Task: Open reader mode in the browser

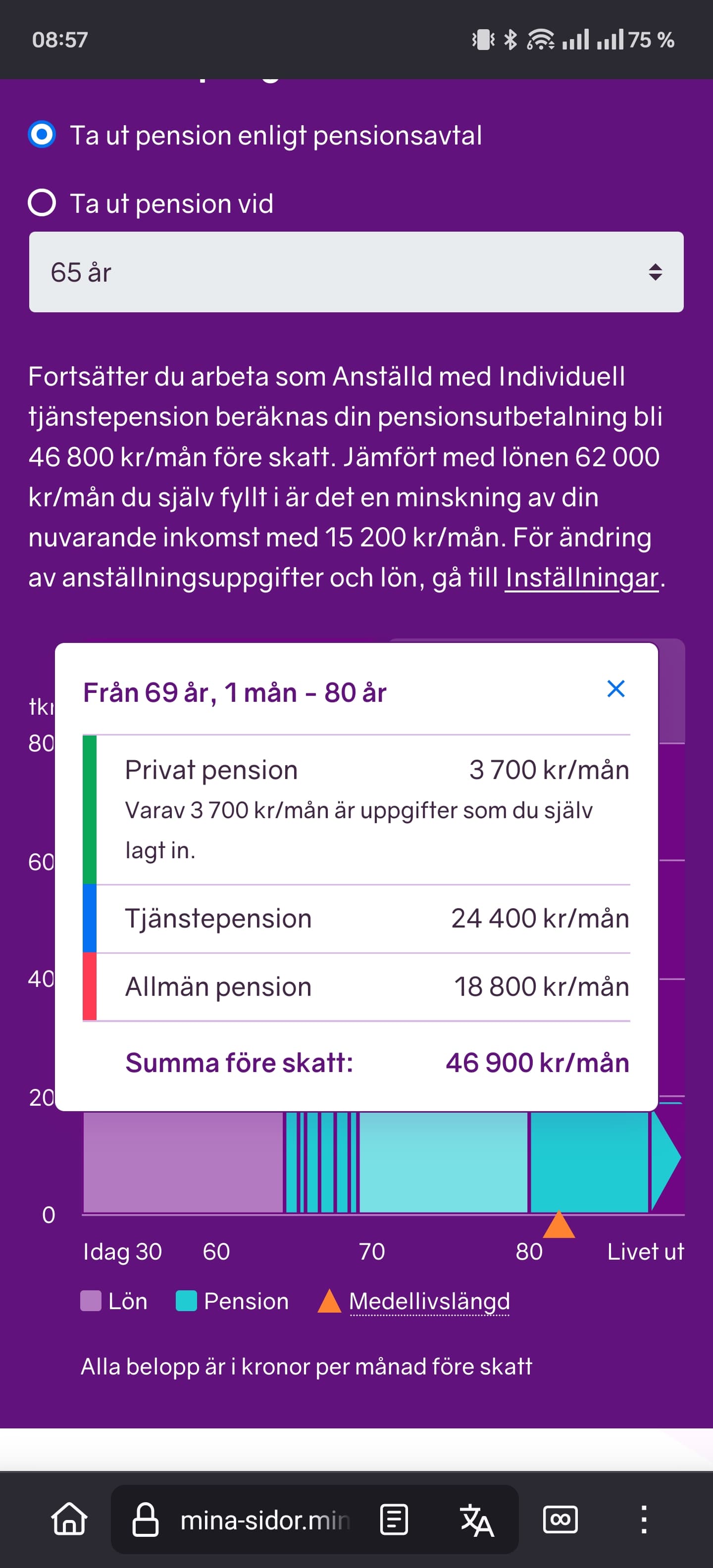Action: tap(394, 1520)
